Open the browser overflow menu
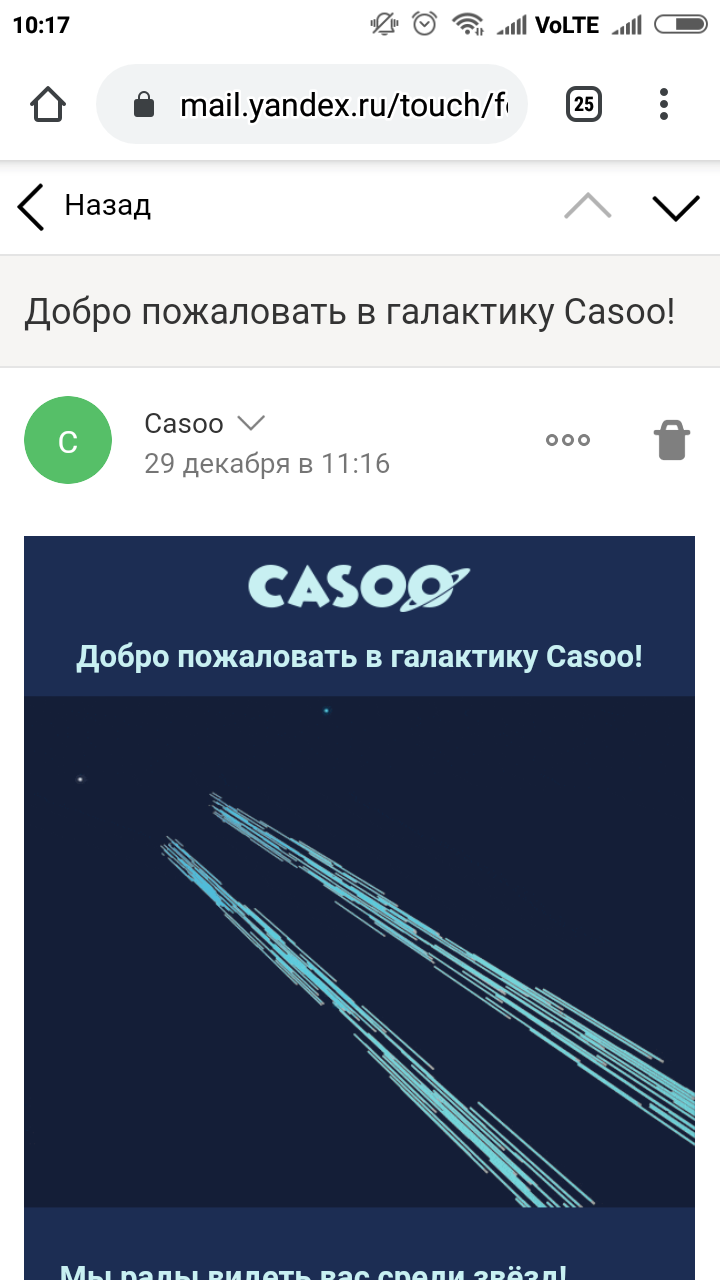Screen dimensions: 720x1280 664,104
